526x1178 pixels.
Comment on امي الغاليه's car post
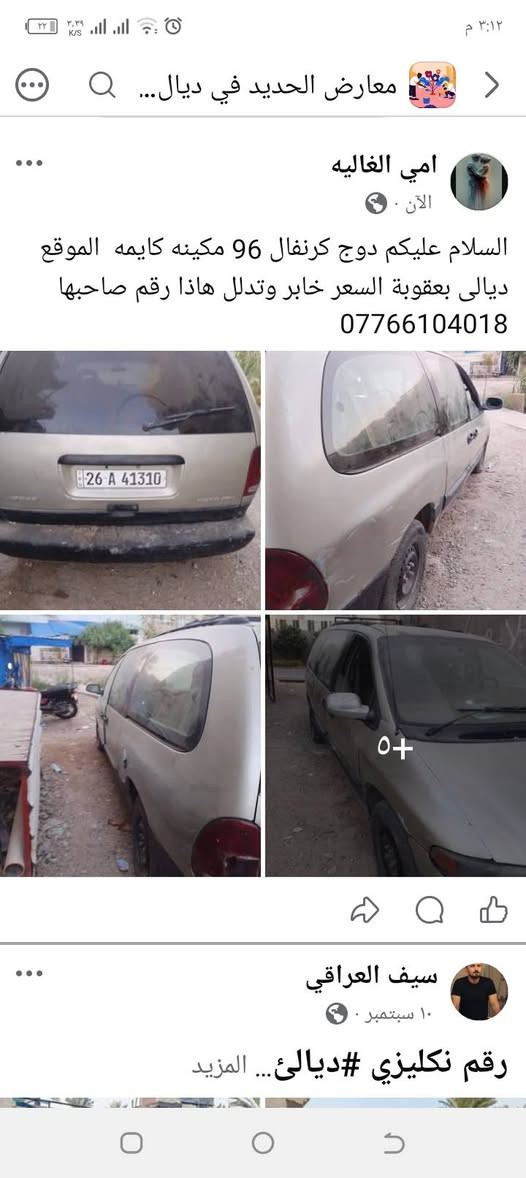(430, 911)
